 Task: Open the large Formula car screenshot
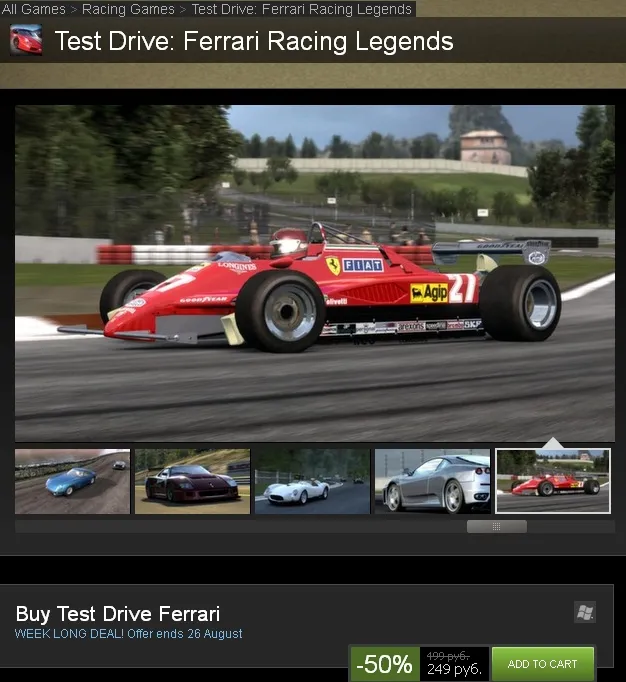coord(314,272)
